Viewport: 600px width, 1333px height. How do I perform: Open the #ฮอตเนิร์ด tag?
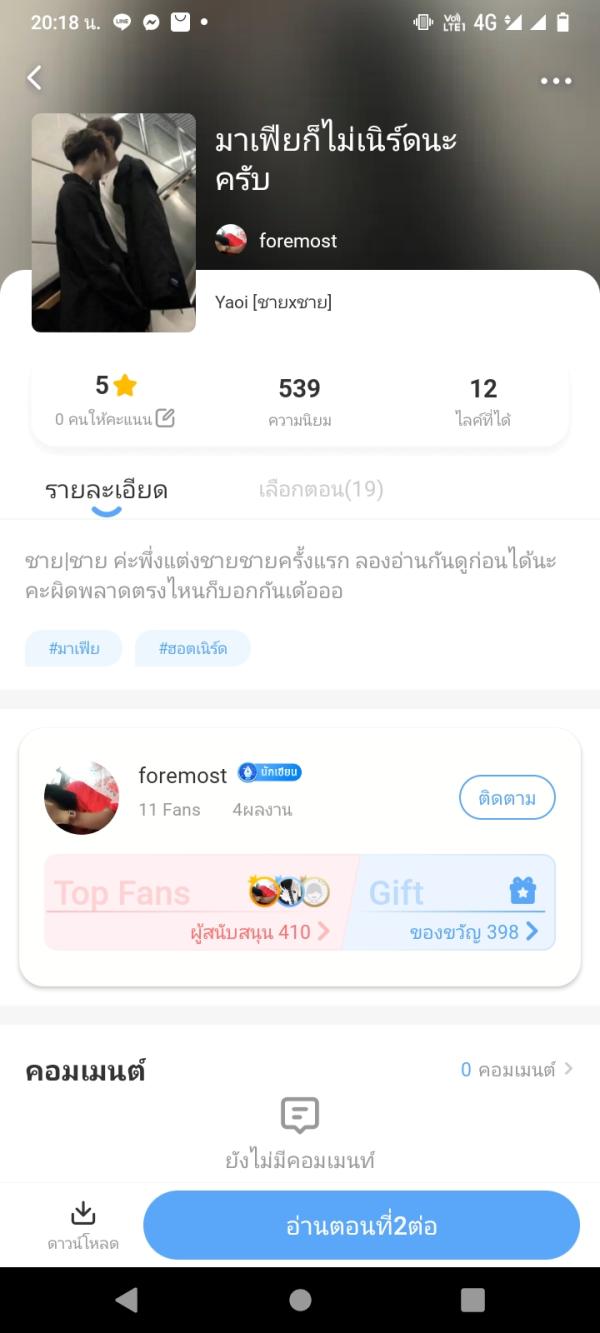click(x=192, y=648)
